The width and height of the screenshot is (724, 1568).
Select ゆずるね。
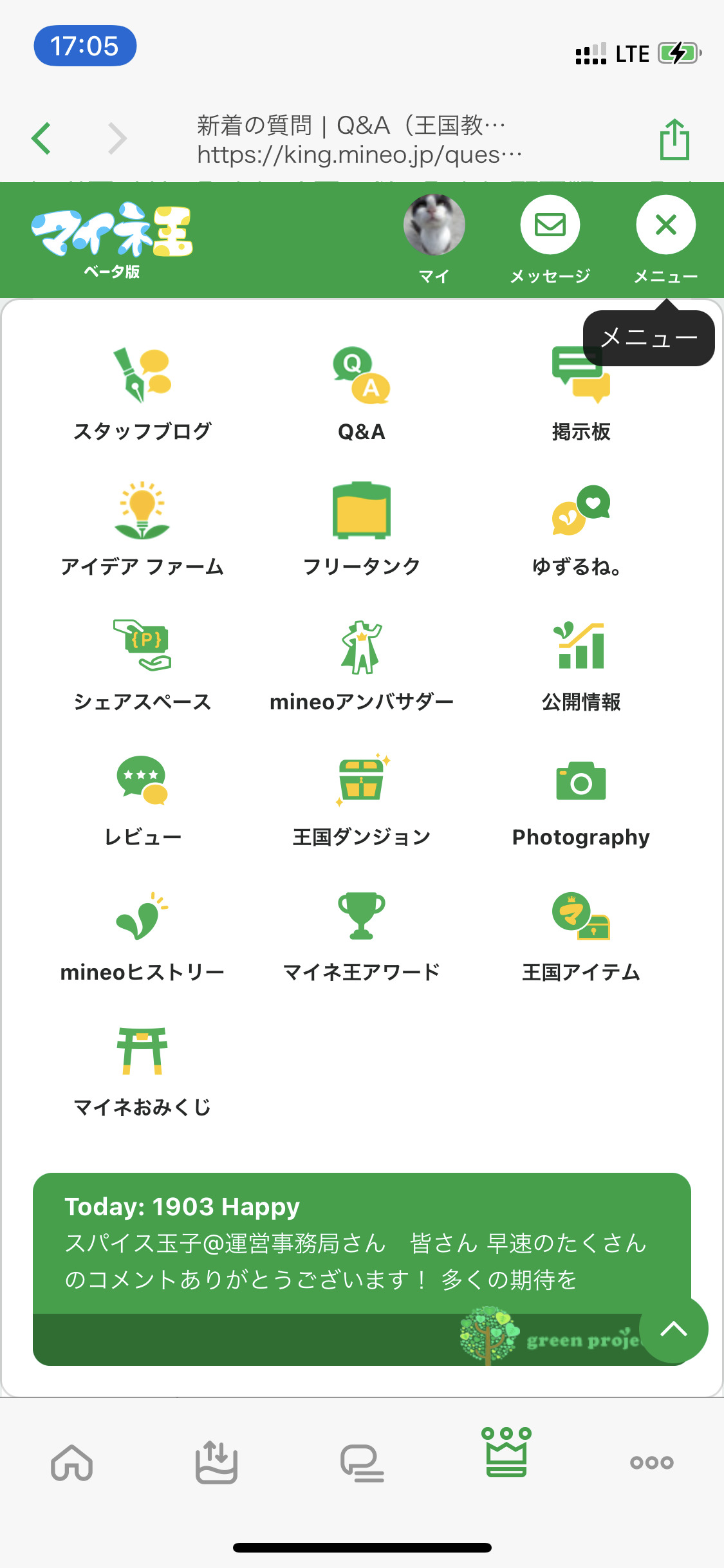pos(580,529)
